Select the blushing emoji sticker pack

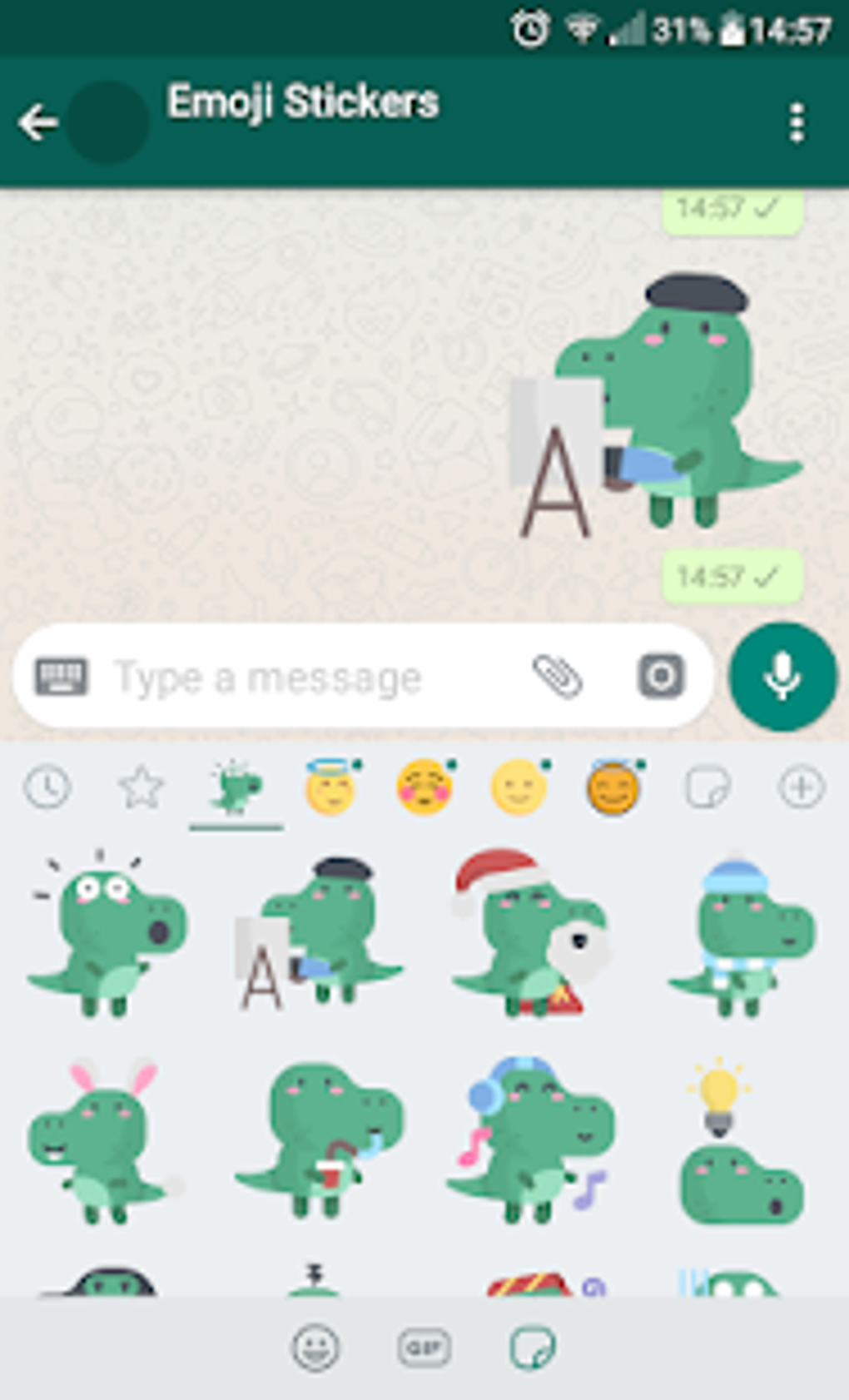424,787
